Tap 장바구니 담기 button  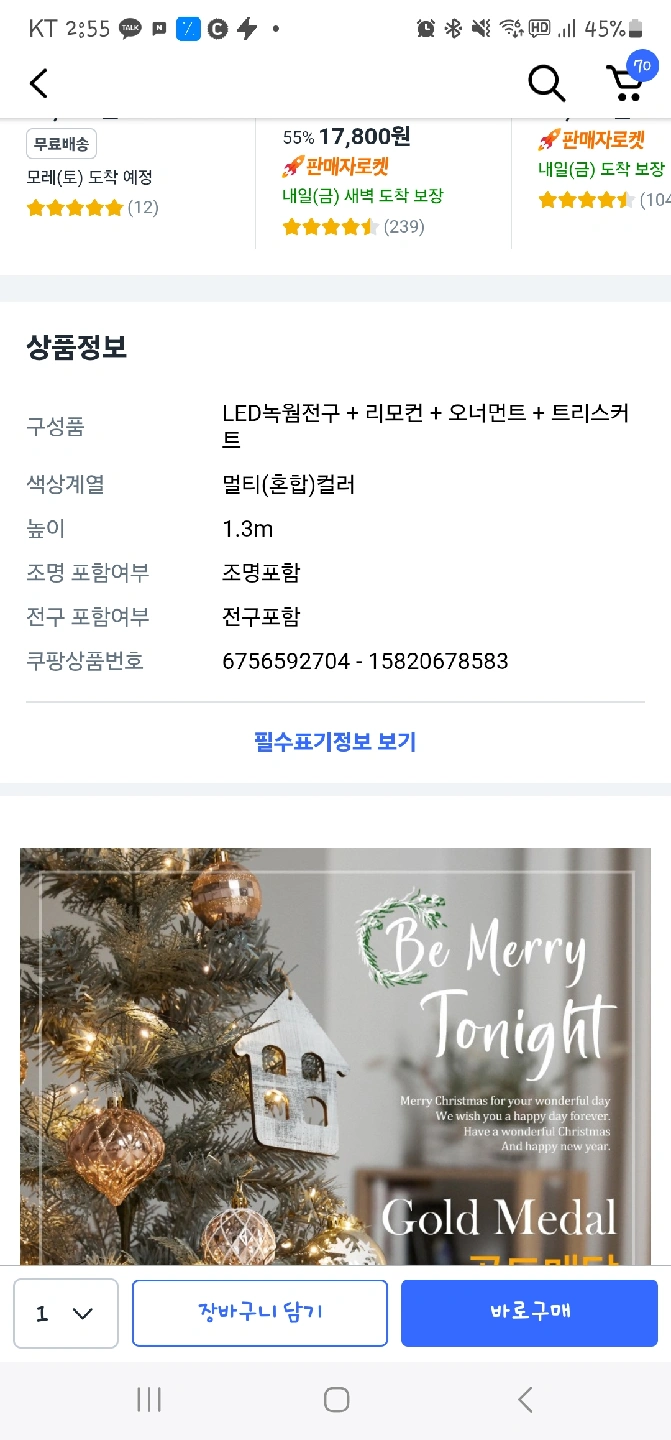[x=260, y=1313]
